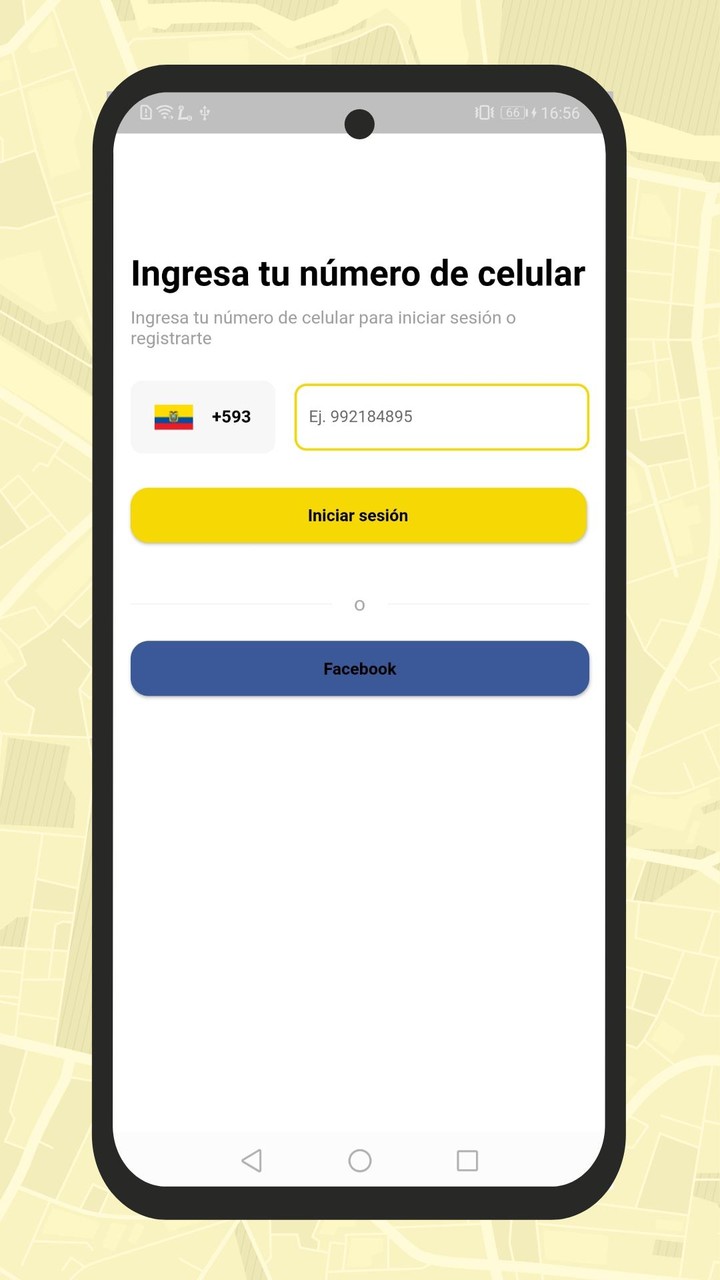720x1280 pixels.
Task: Open the Recent apps square navigation button
Action: coord(466,1160)
